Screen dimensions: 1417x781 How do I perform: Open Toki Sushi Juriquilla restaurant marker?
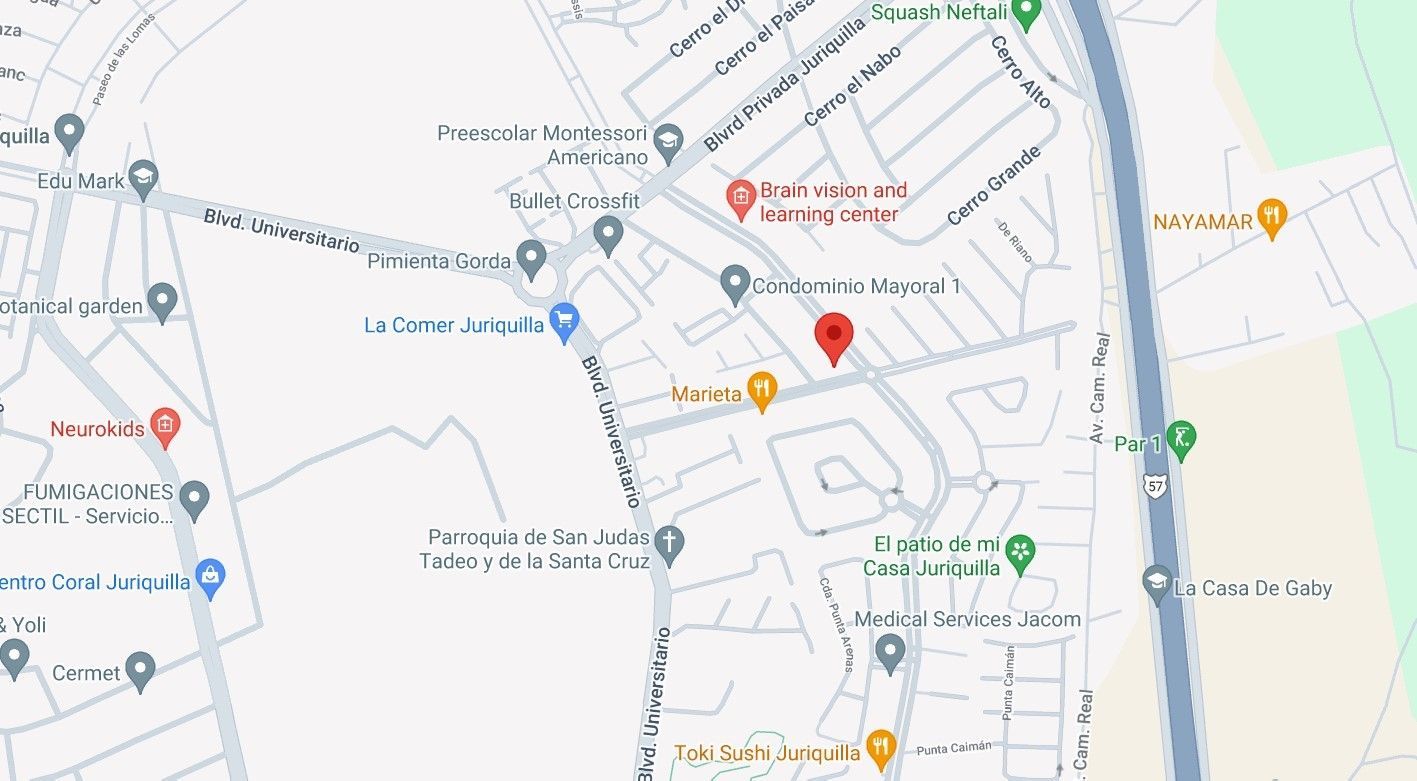880,750
